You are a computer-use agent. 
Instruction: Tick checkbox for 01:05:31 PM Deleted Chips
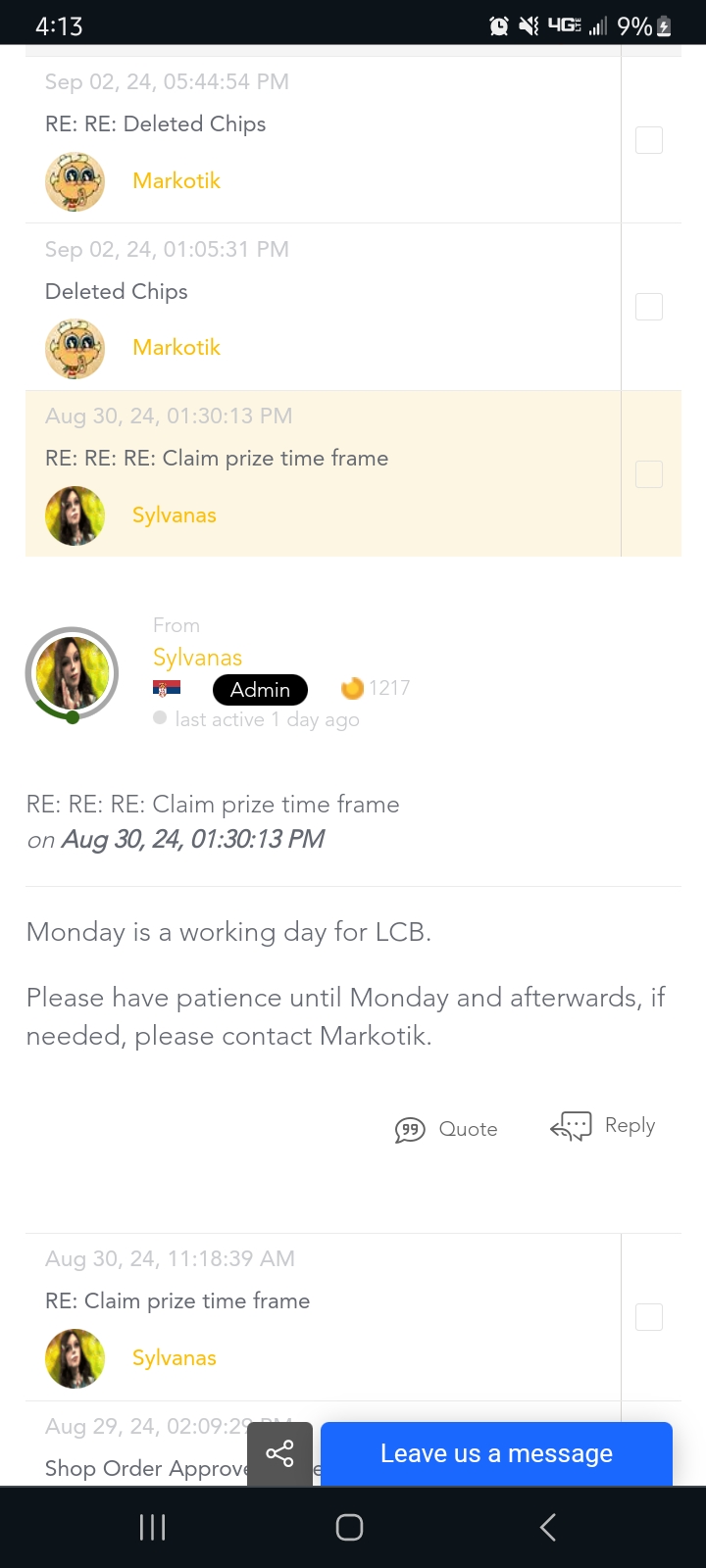(649, 307)
